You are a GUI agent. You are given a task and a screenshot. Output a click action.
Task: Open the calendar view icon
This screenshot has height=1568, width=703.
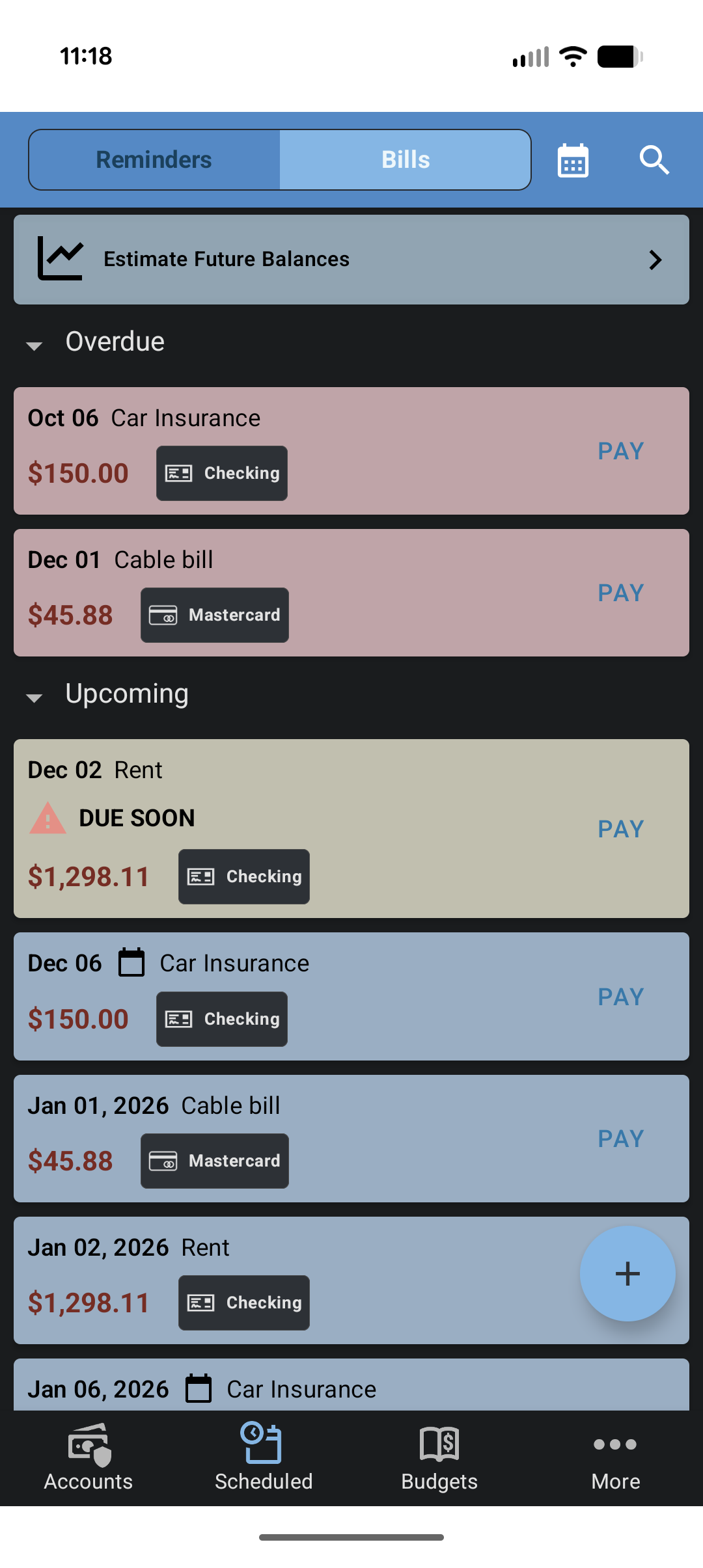click(x=573, y=160)
